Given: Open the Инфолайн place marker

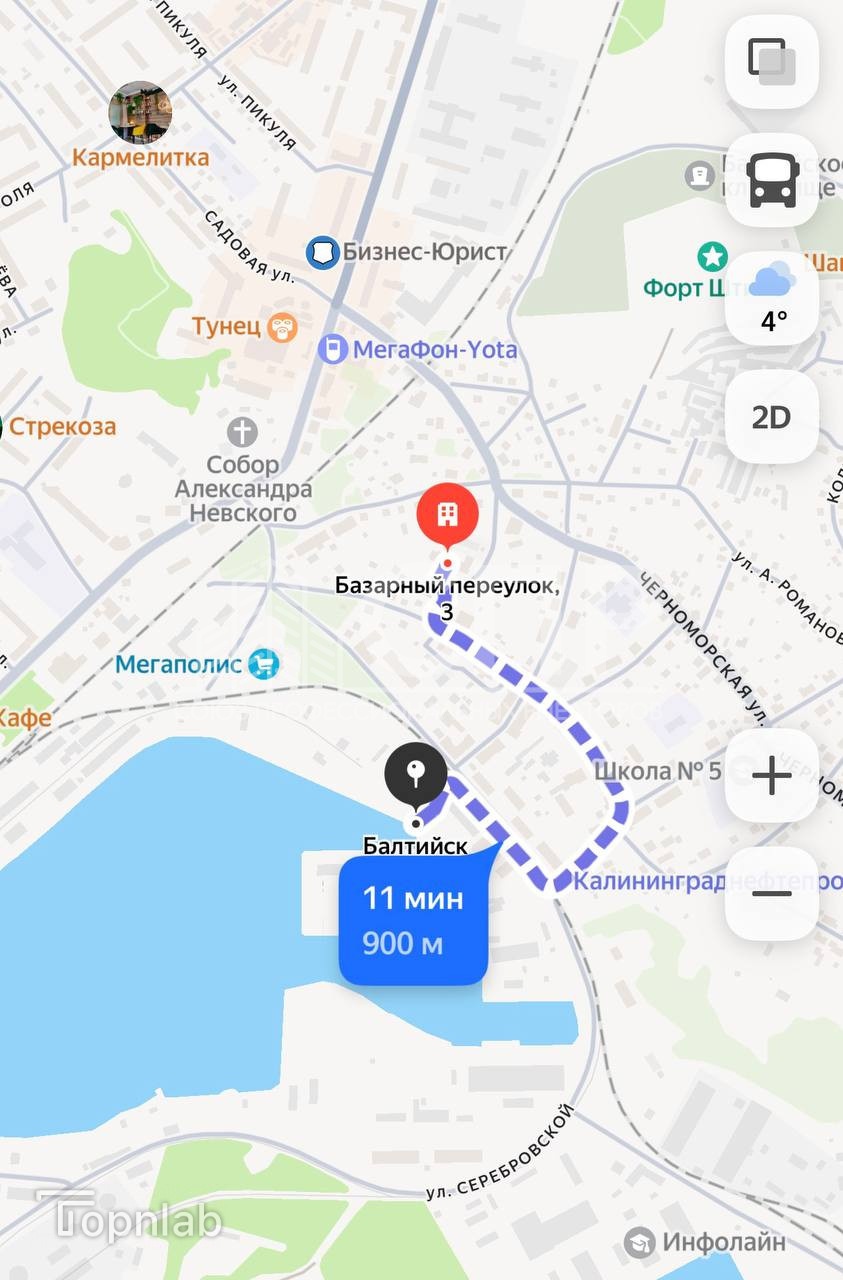Looking at the screenshot, I should pos(640,1243).
